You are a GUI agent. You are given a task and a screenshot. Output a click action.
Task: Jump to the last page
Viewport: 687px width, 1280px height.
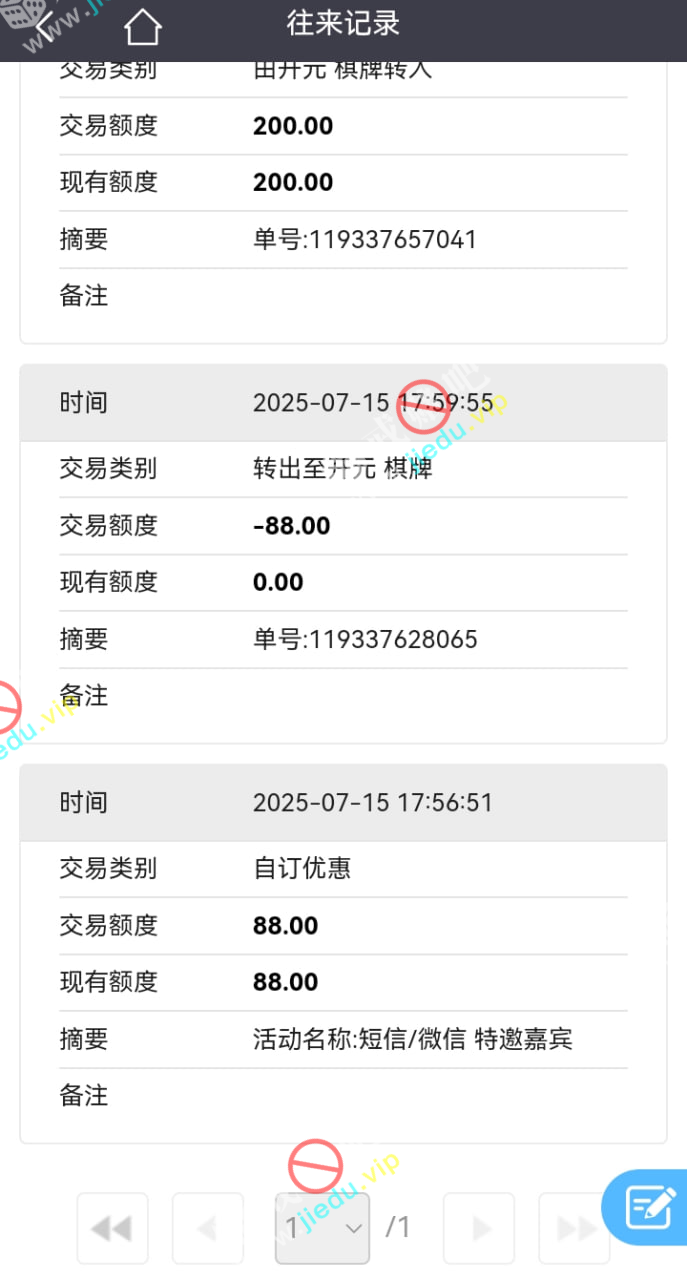tap(574, 1228)
